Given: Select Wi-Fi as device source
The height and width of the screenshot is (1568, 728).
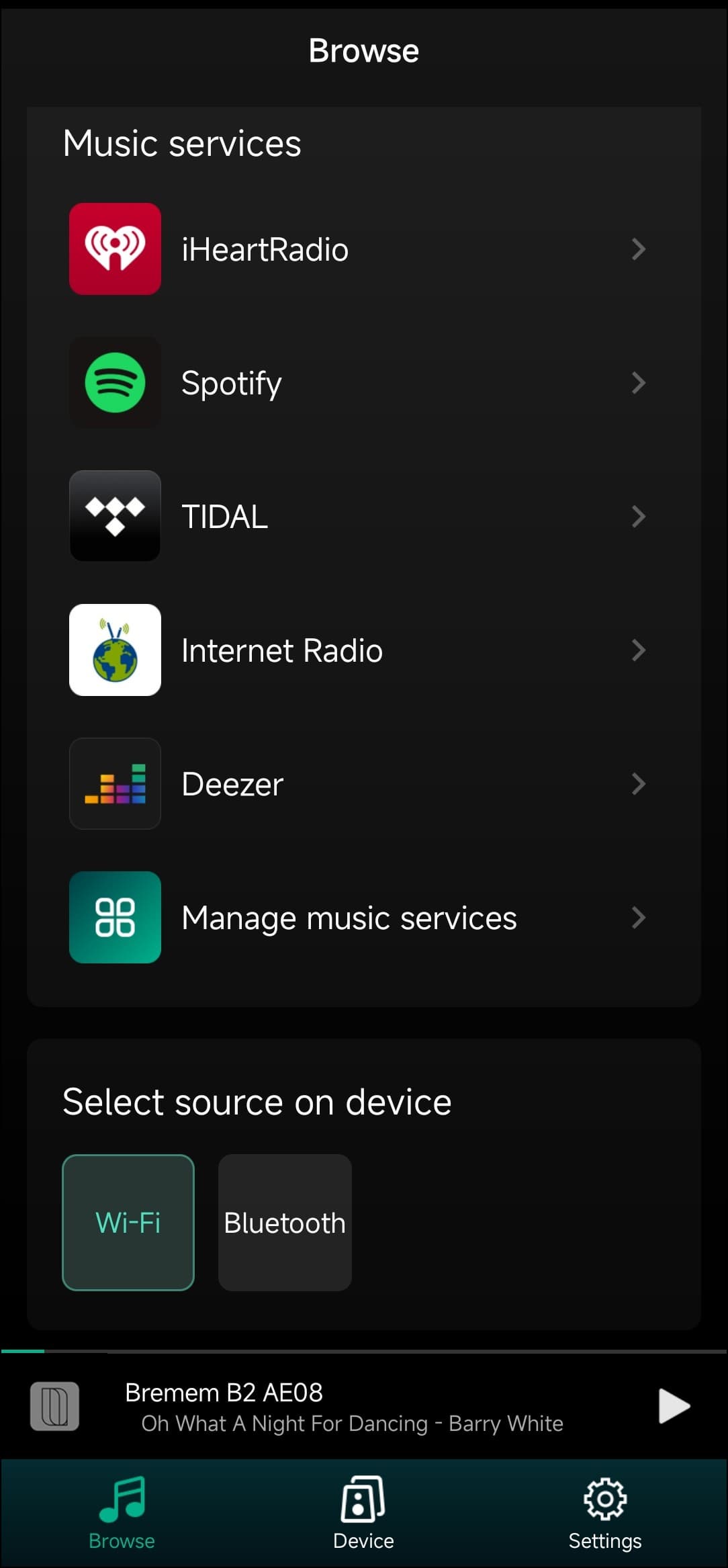Looking at the screenshot, I should pos(128,1222).
